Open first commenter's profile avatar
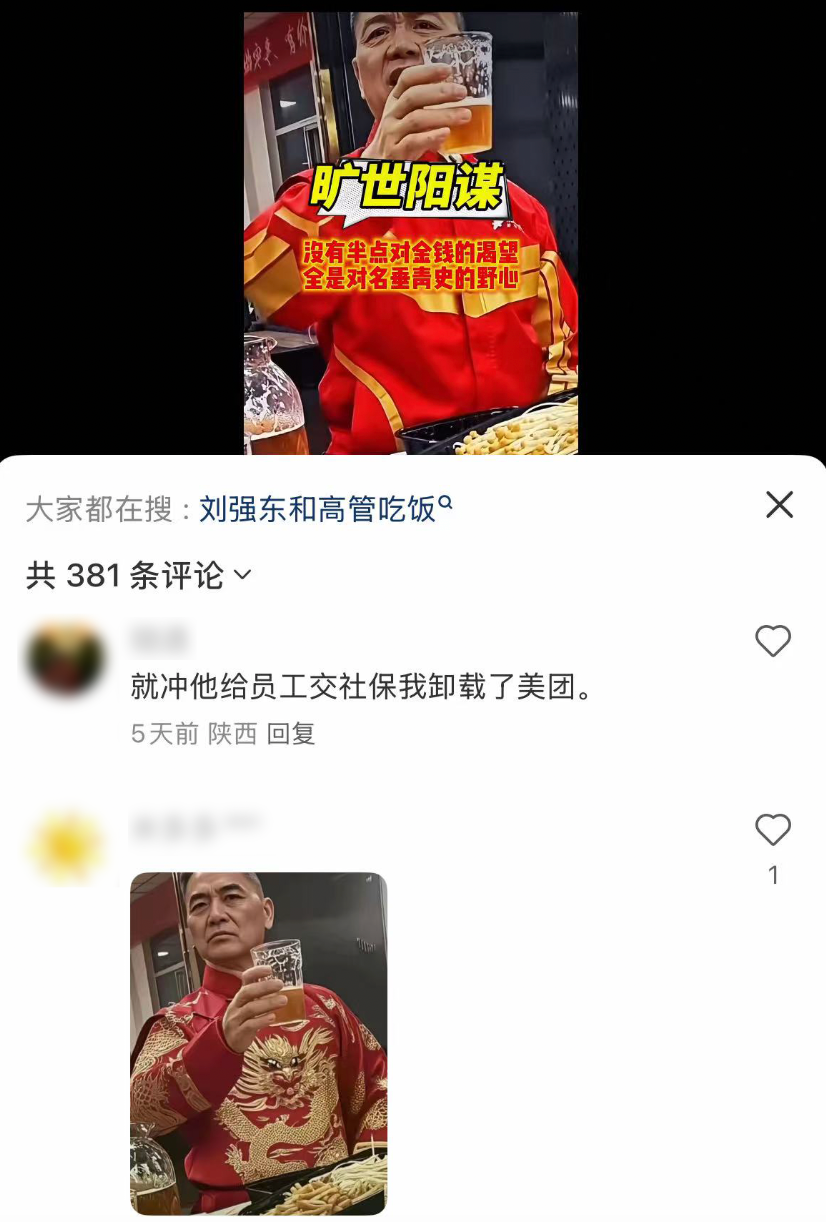 pyautogui.click(x=66, y=661)
